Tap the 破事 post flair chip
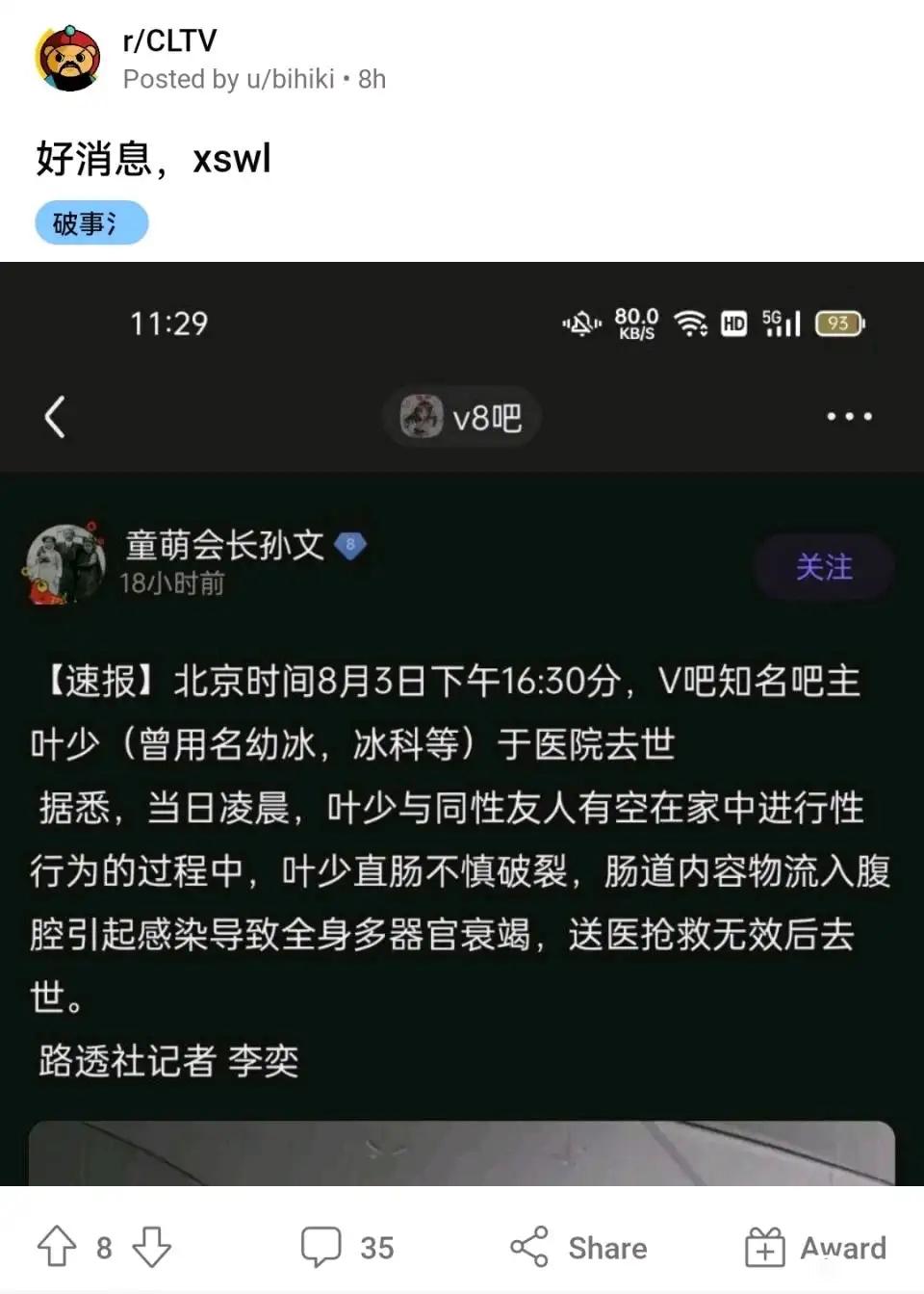Image resolution: width=924 pixels, height=1294 pixels. click(91, 223)
